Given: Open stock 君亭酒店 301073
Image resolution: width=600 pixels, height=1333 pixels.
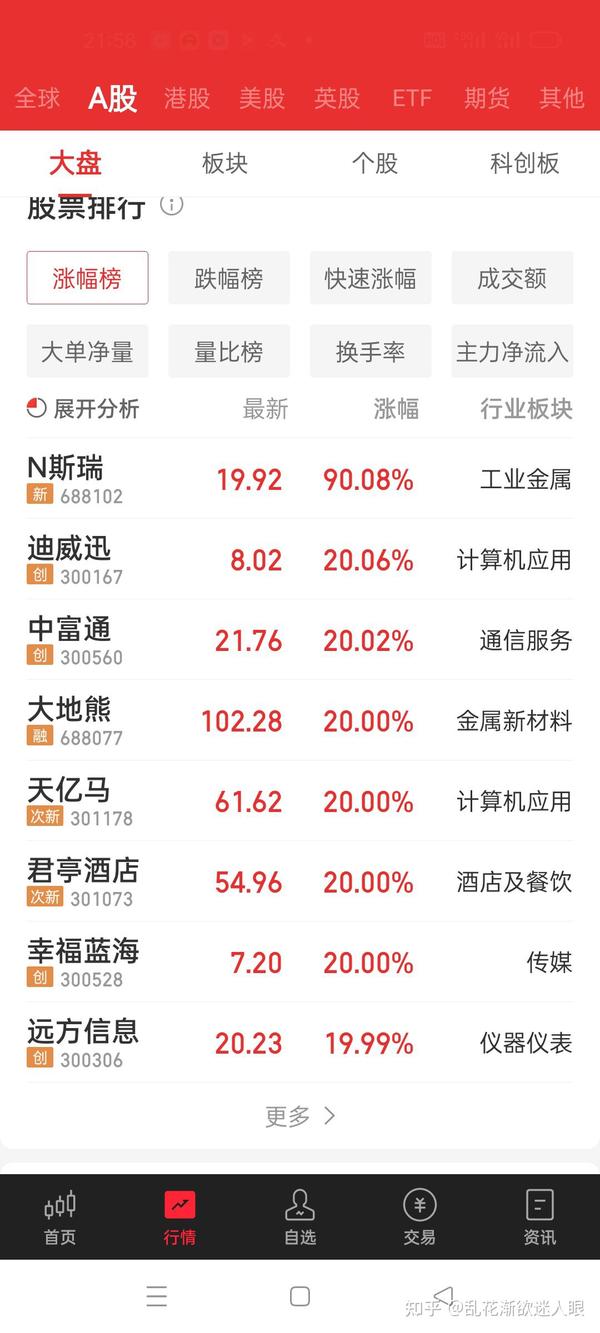Looking at the screenshot, I should pos(300,882).
